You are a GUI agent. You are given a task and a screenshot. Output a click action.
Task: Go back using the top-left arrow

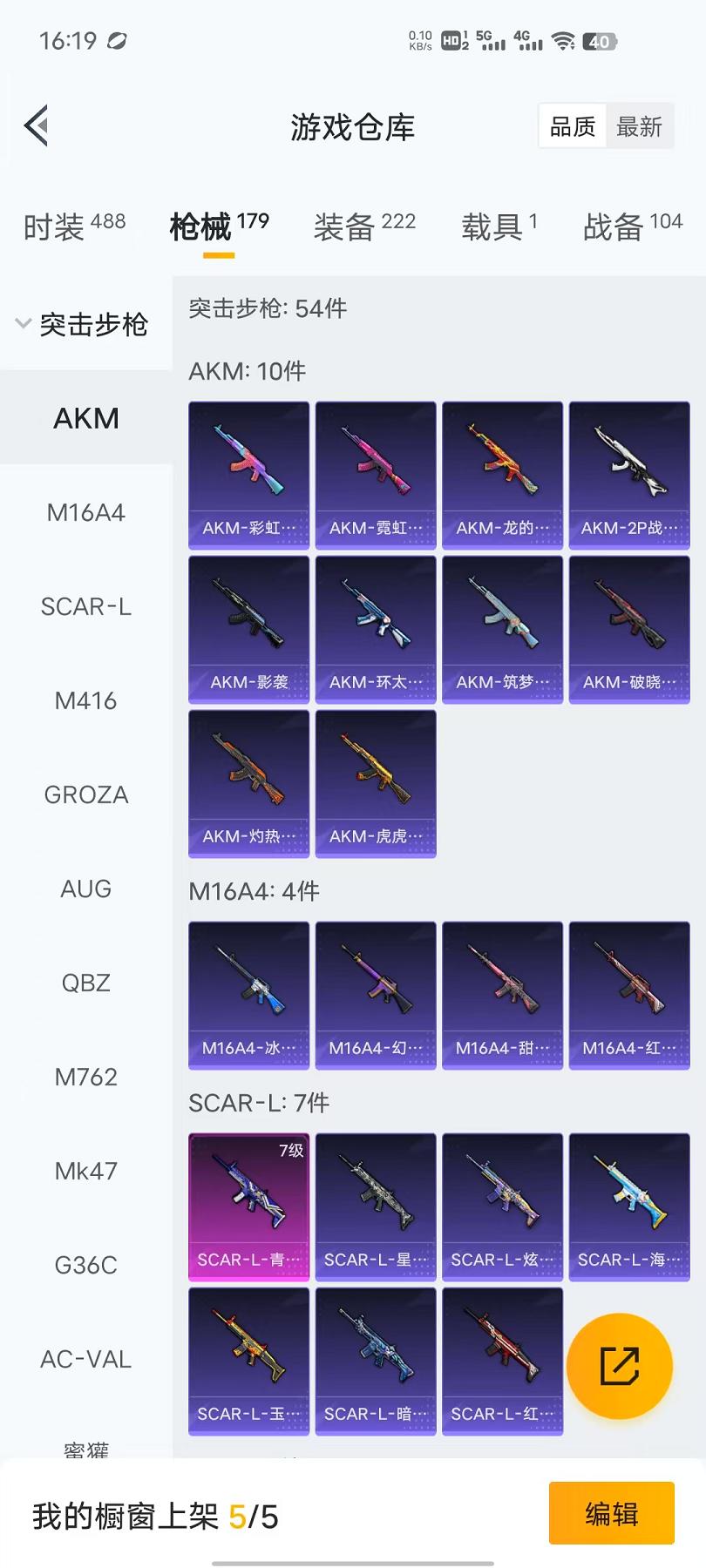37,127
